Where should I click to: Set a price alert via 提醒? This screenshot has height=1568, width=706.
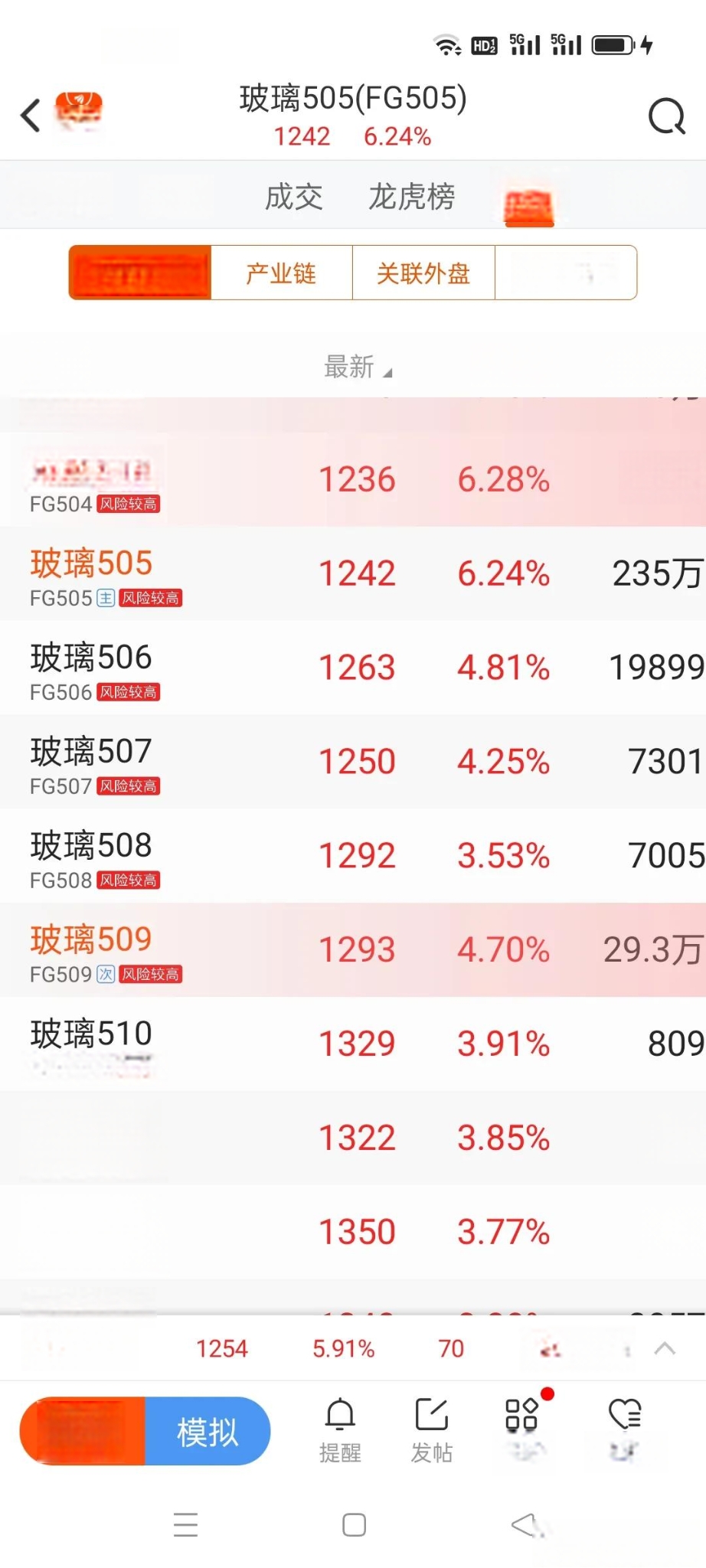[340, 1430]
